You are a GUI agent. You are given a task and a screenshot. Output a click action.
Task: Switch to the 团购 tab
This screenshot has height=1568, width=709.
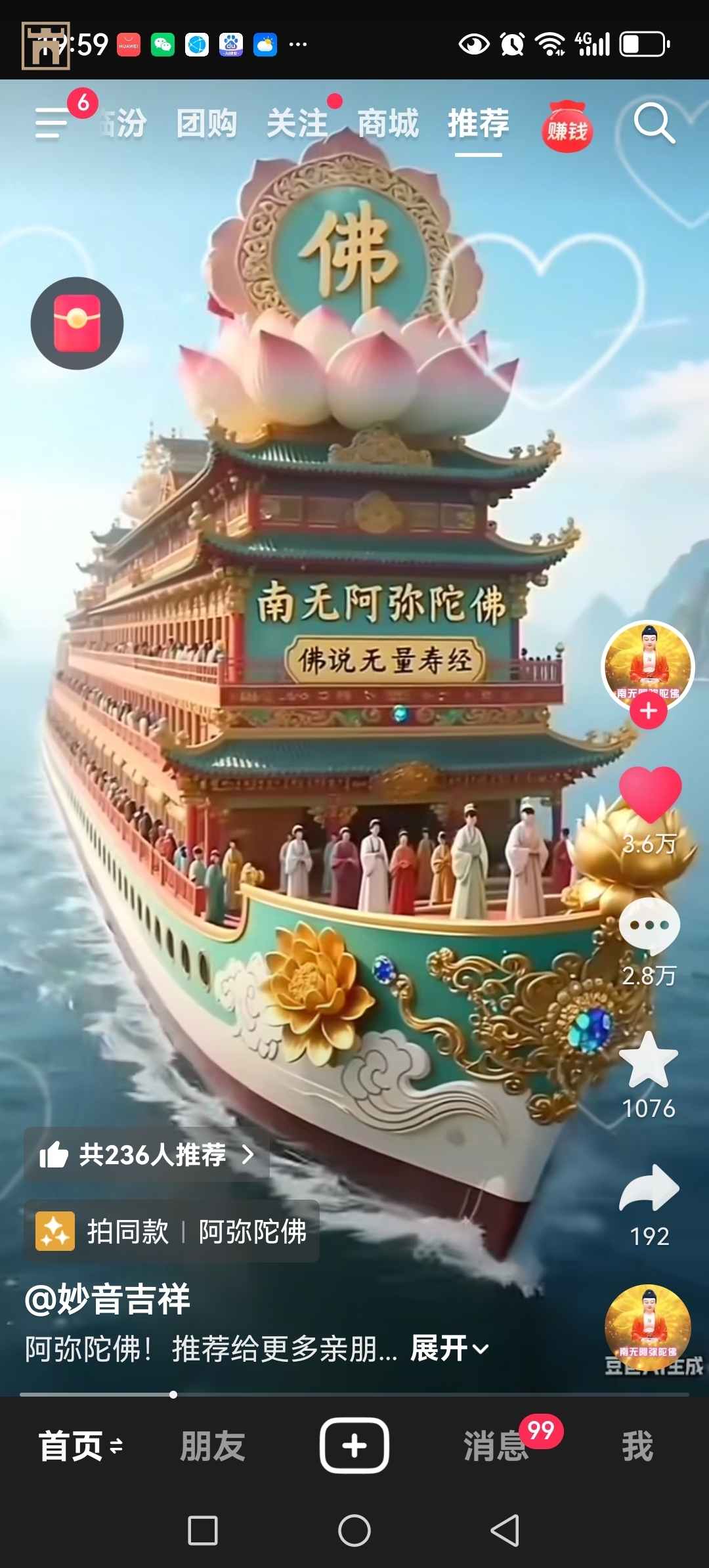(x=206, y=123)
